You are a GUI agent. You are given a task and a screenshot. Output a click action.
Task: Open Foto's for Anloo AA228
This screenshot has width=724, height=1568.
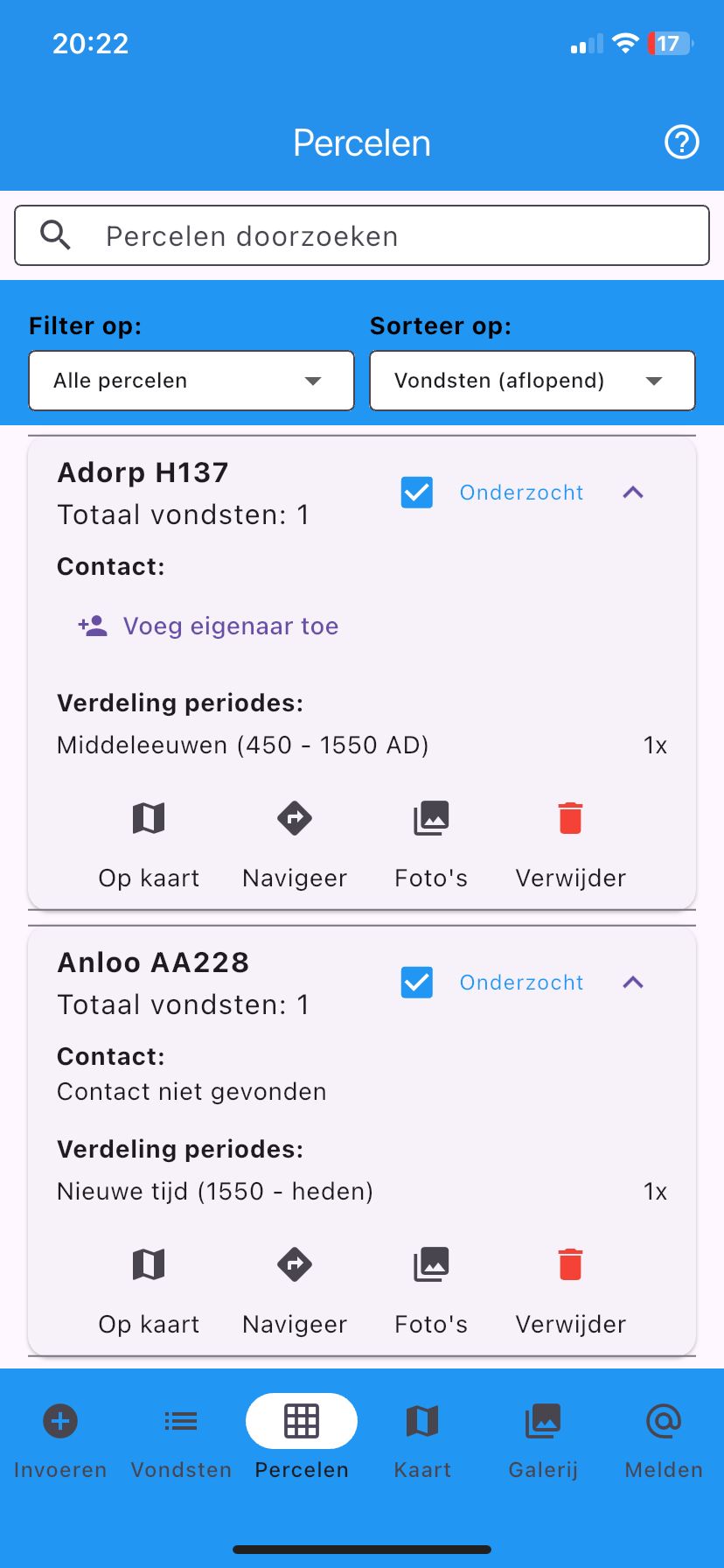coord(431,1288)
